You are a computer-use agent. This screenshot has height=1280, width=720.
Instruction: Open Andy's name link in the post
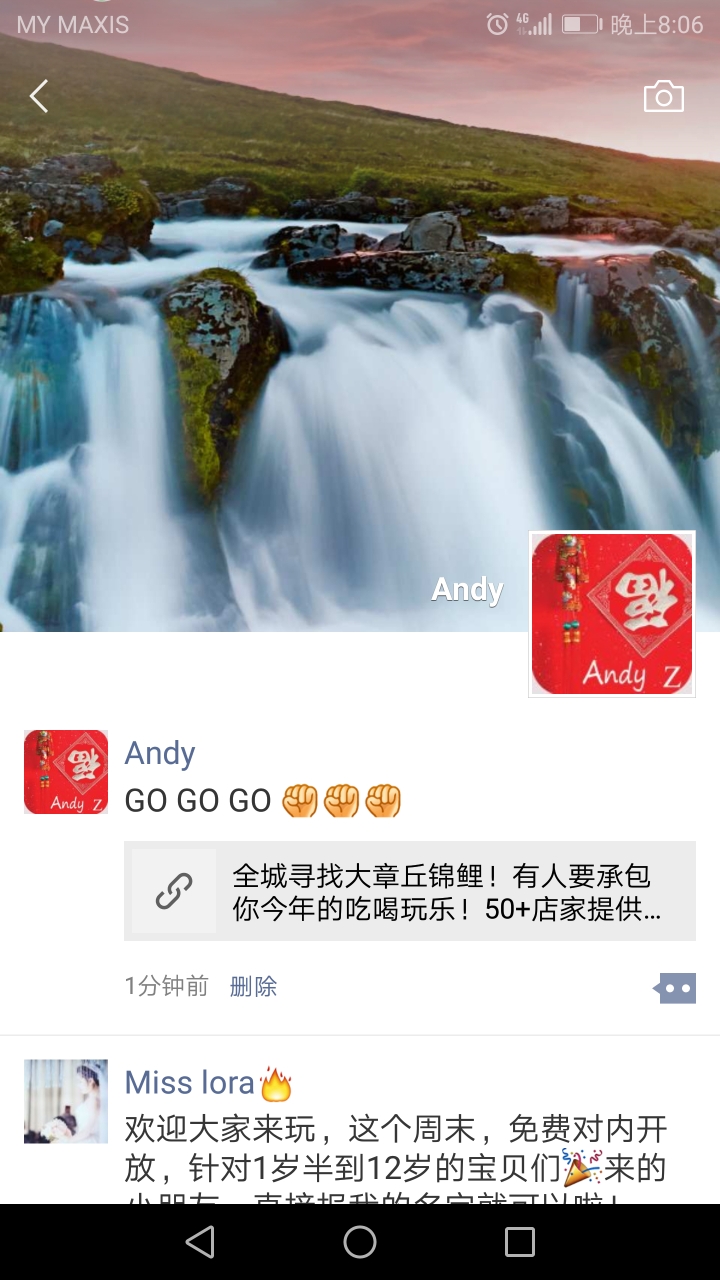(x=160, y=753)
